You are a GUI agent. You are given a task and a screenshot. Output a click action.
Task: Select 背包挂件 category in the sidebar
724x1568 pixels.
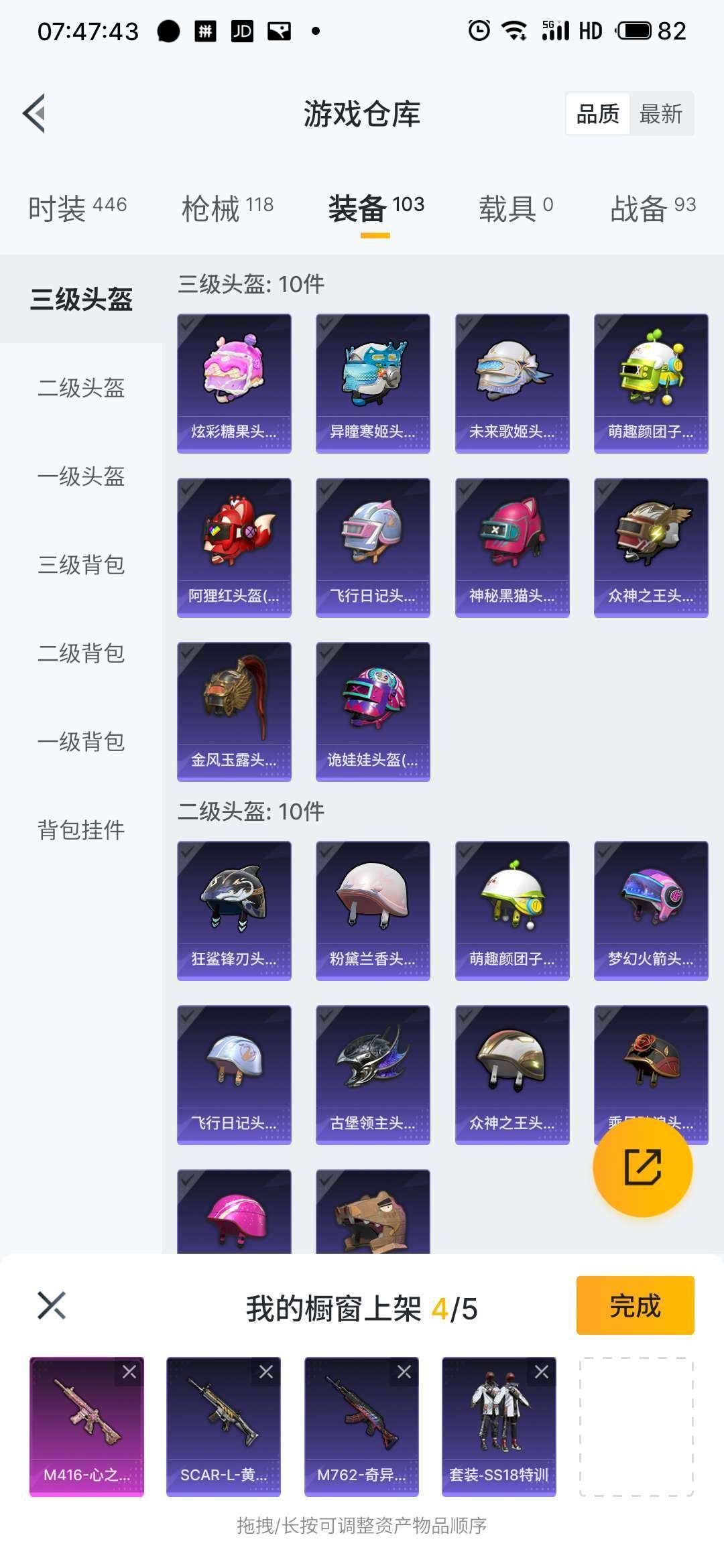pos(80,829)
